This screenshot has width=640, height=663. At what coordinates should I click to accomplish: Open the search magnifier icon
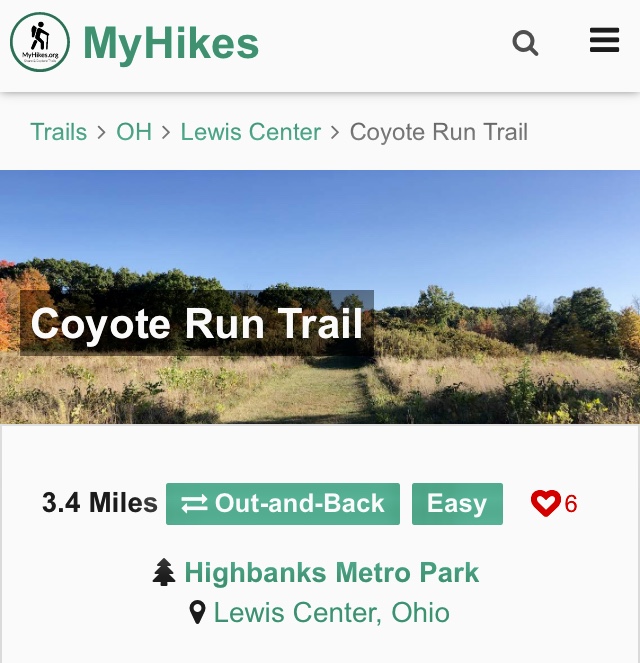point(525,43)
